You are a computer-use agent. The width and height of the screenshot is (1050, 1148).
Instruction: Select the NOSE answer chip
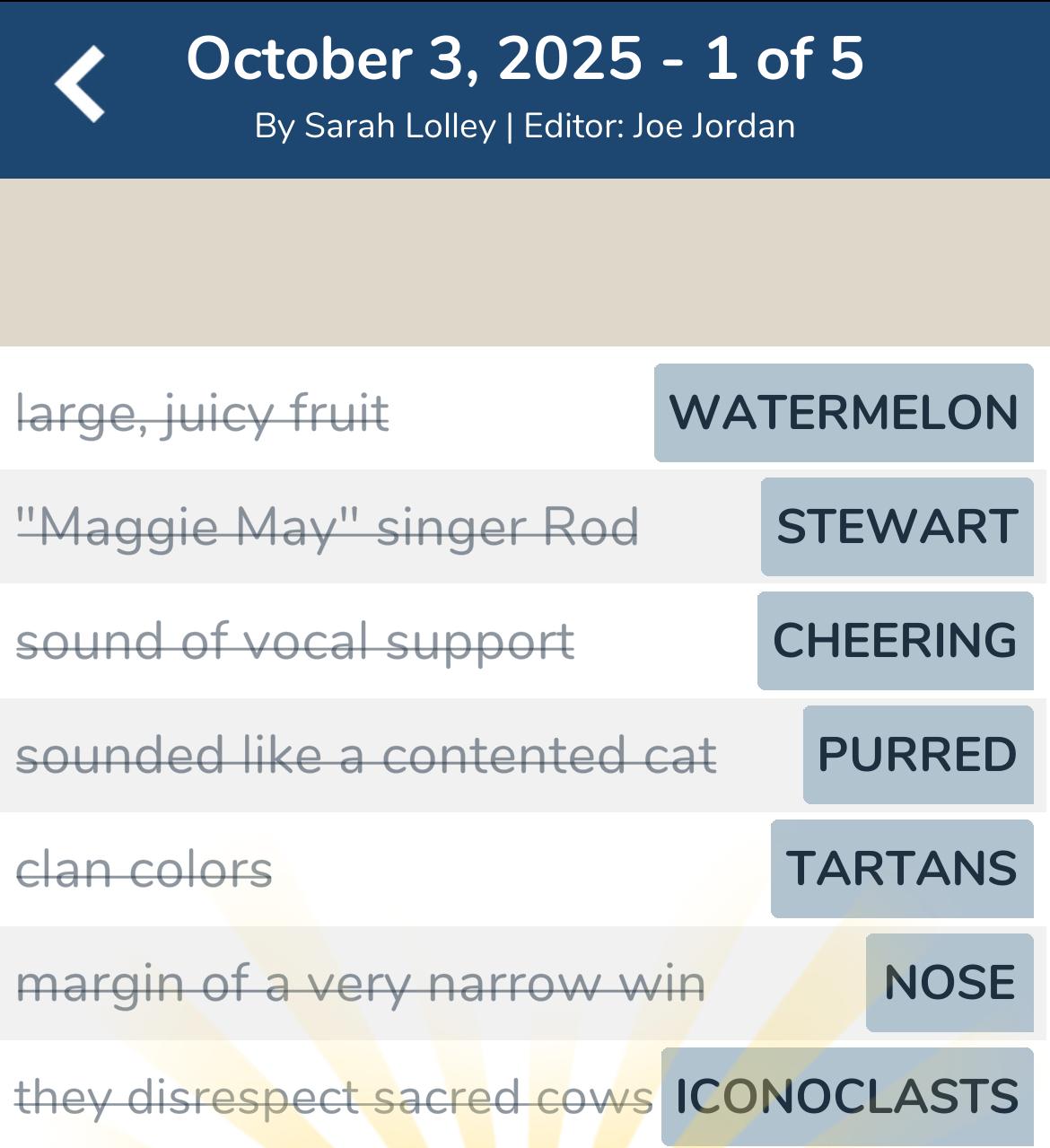(x=949, y=983)
